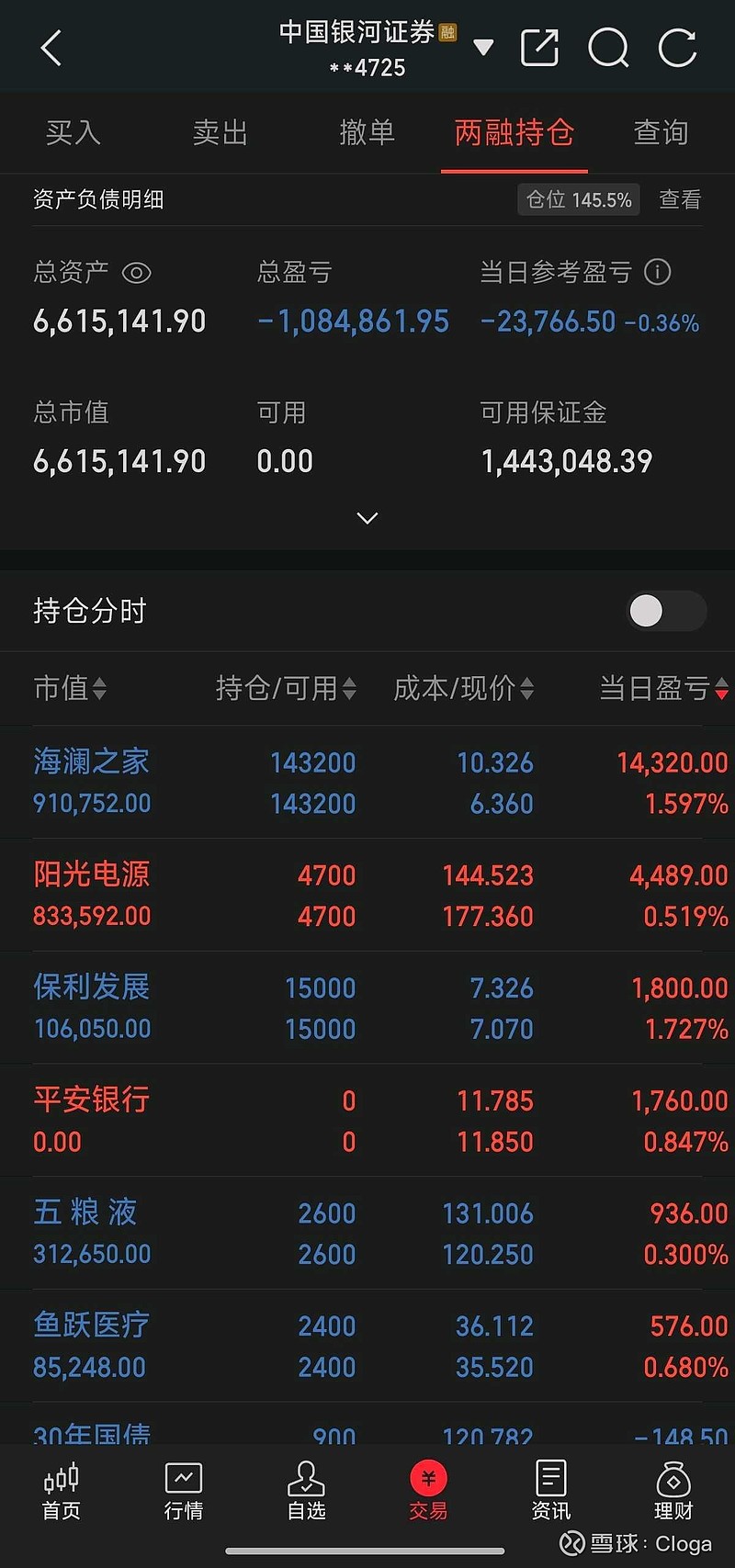Switch to the 卖出 tab
The width and height of the screenshot is (735, 1568).
click(x=220, y=132)
